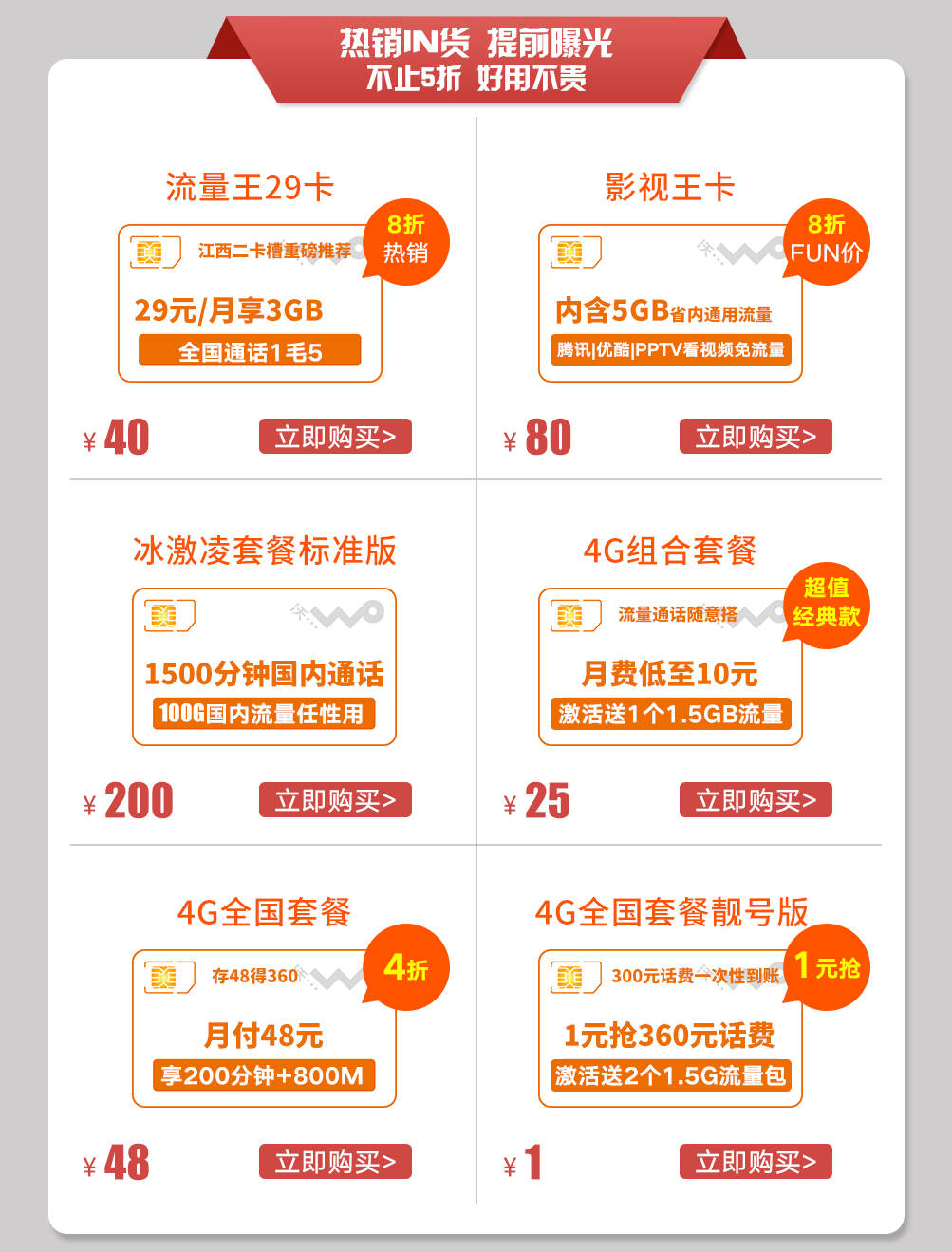Buy the 4G全国套餐靓号版 for ¥1

tap(756, 1162)
